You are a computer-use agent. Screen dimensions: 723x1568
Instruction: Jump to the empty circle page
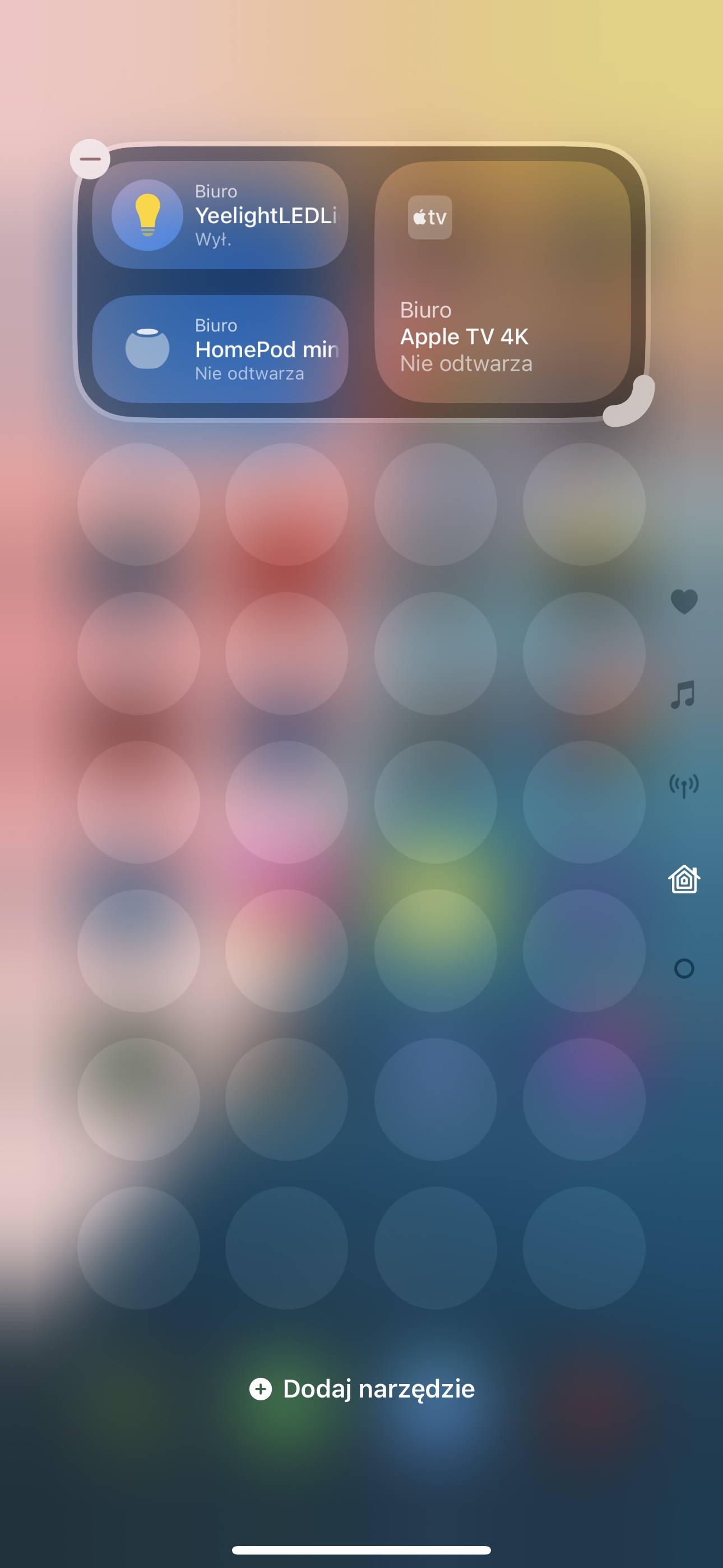(x=684, y=969)
